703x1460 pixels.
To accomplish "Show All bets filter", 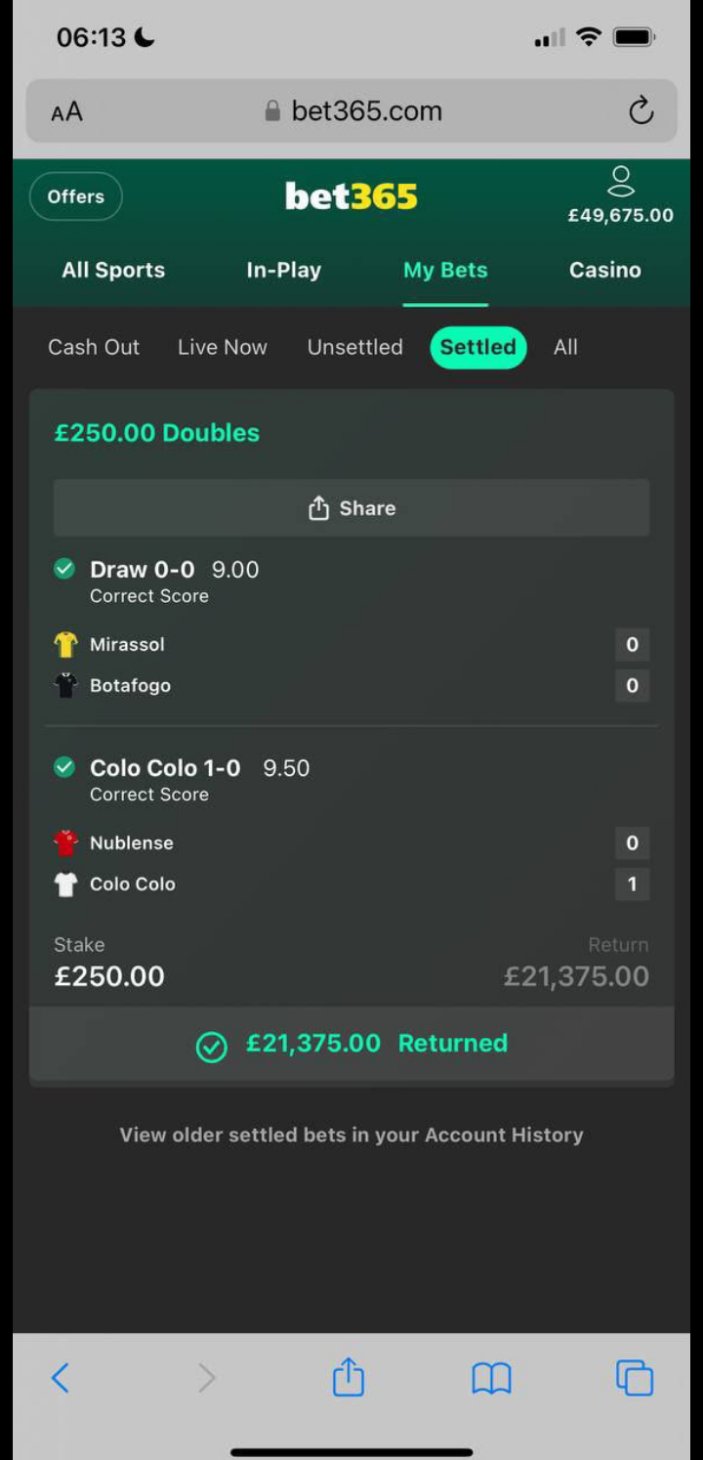I will (x=565, y=347).
